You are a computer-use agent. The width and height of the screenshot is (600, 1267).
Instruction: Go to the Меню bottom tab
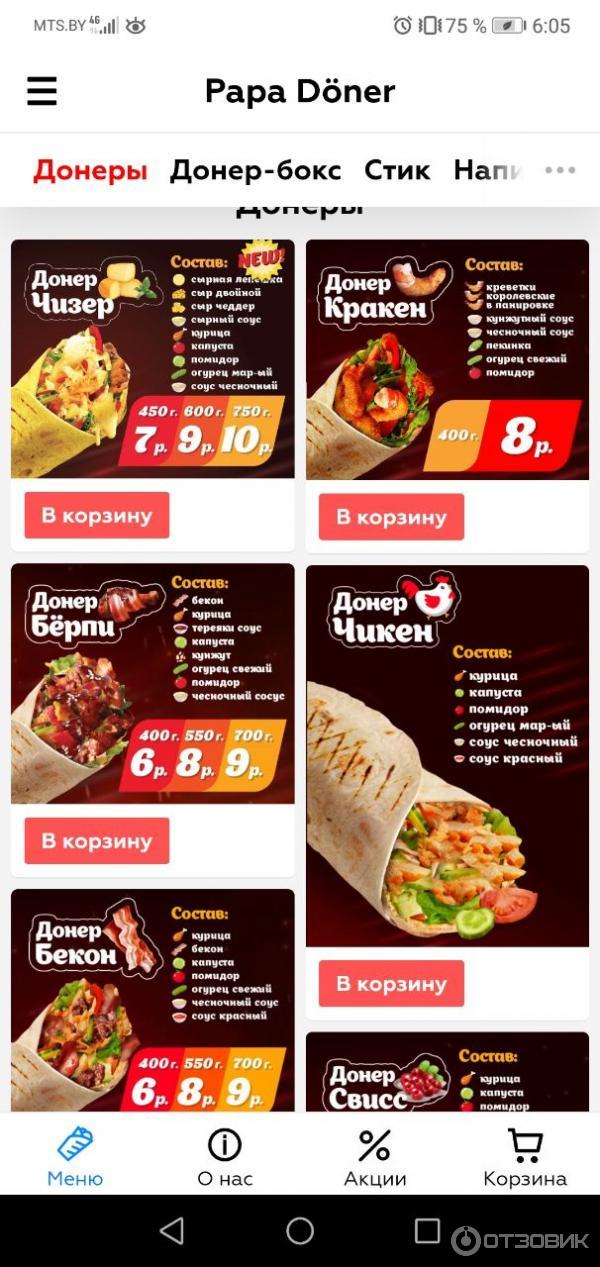pos(75,1156)
